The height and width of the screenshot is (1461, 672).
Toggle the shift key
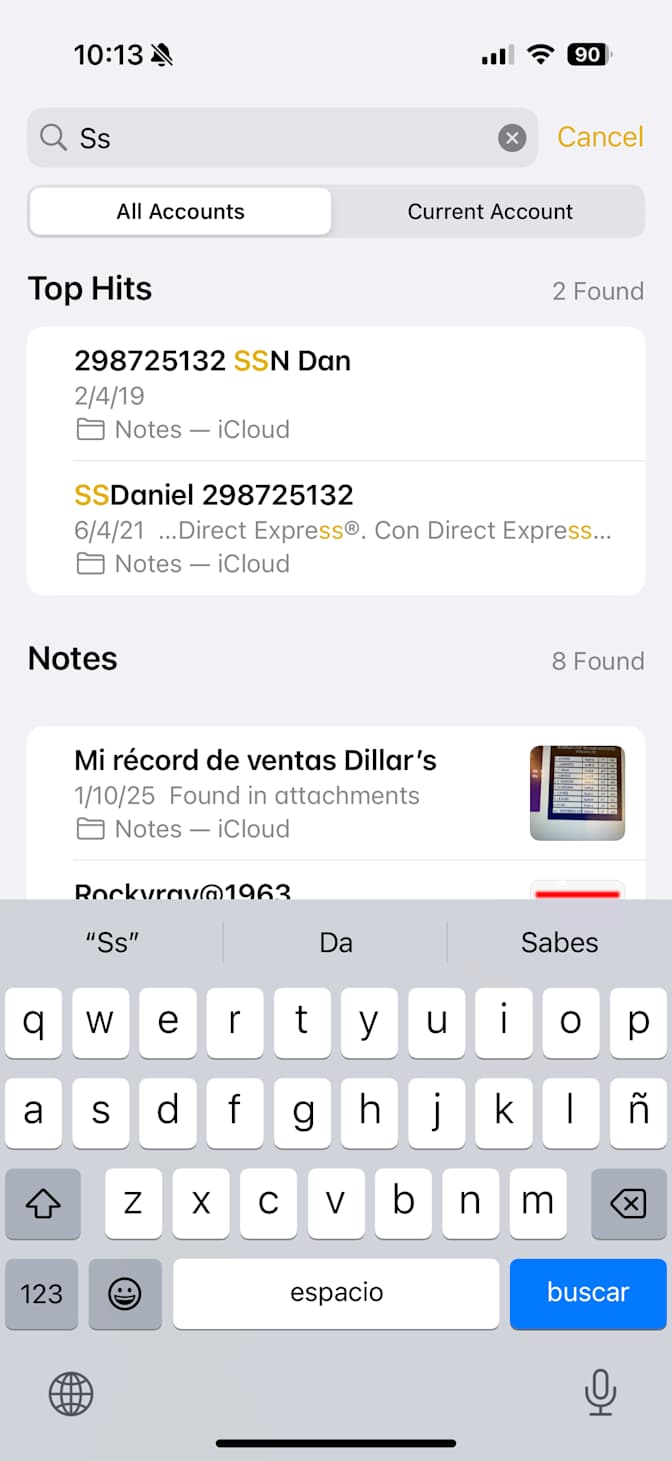[42, 1204]
